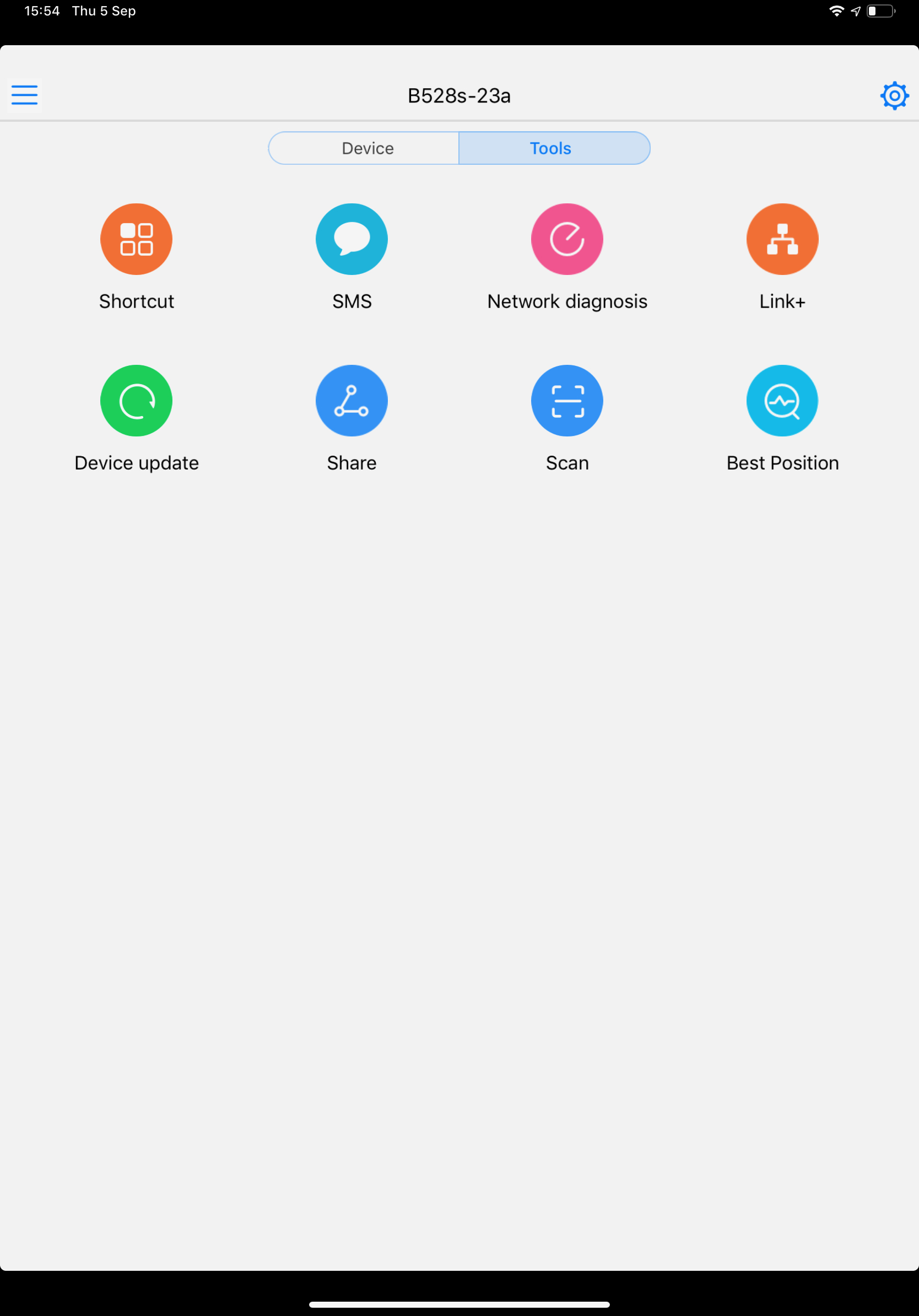
Task: Check for Device update
Action: click(x=136, y=401)
